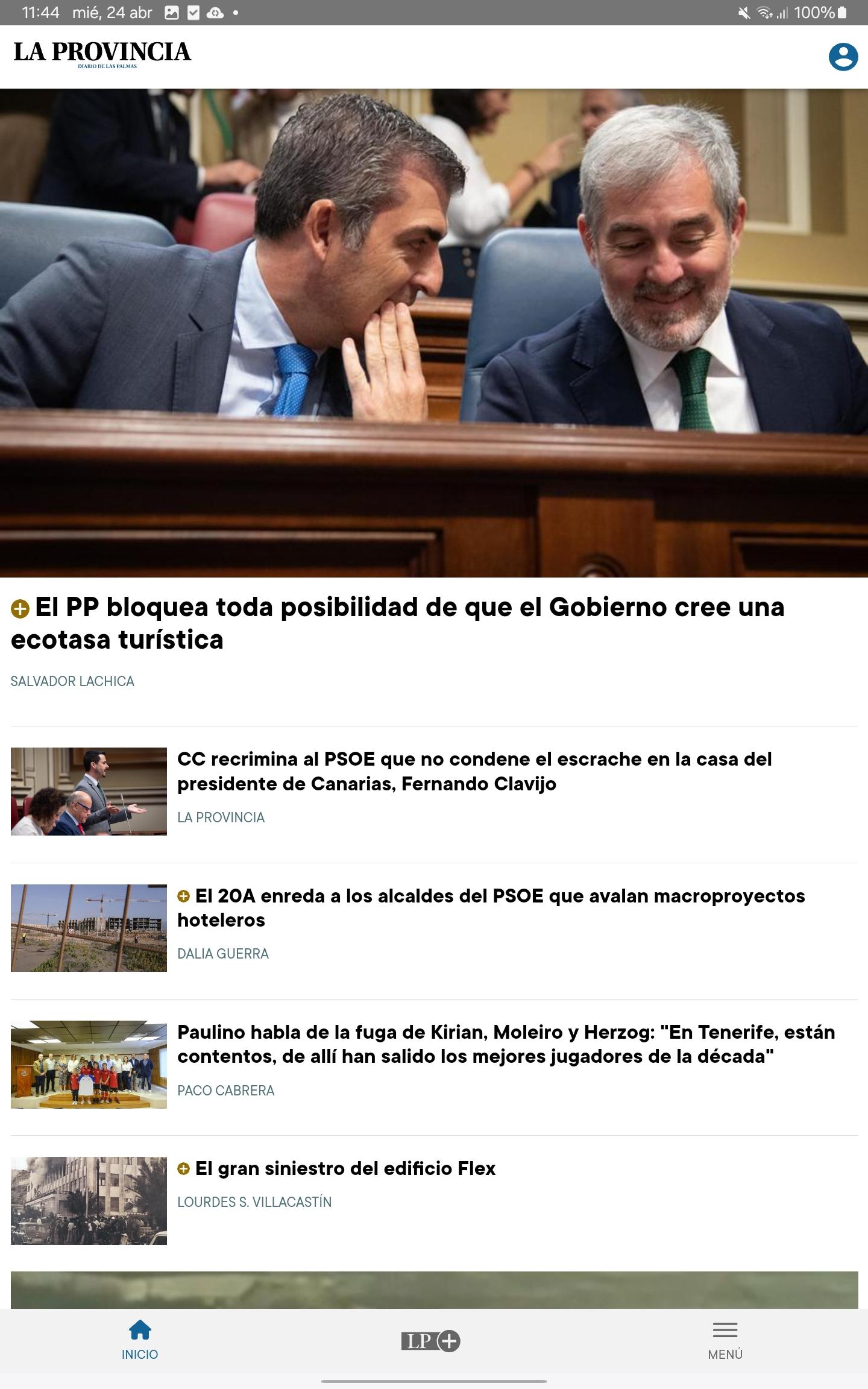This screenshot has width=868, height=1389.
Task: Open Paulino's article about Kirian, Moleiro and Herzog
Action: [506, 1044]
